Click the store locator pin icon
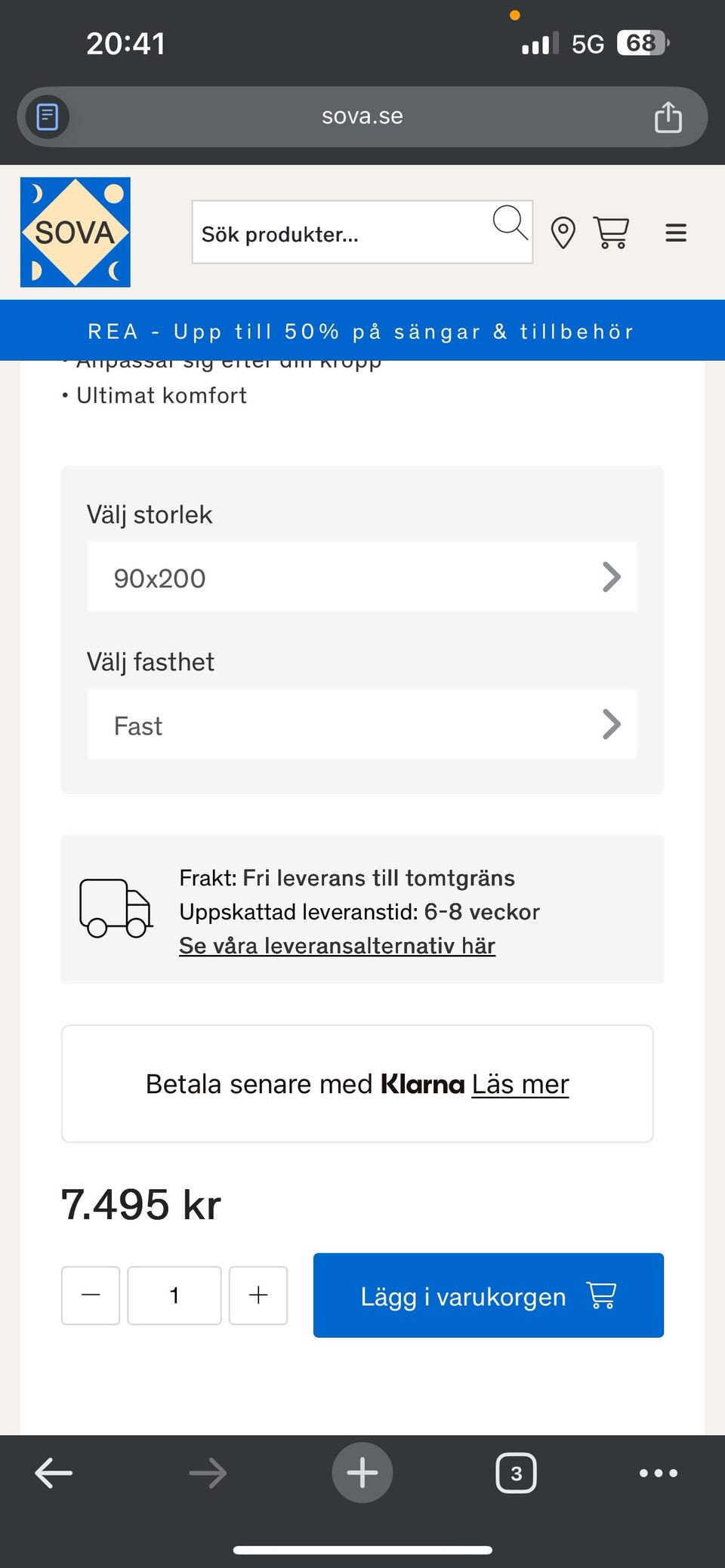 point(564,233)
